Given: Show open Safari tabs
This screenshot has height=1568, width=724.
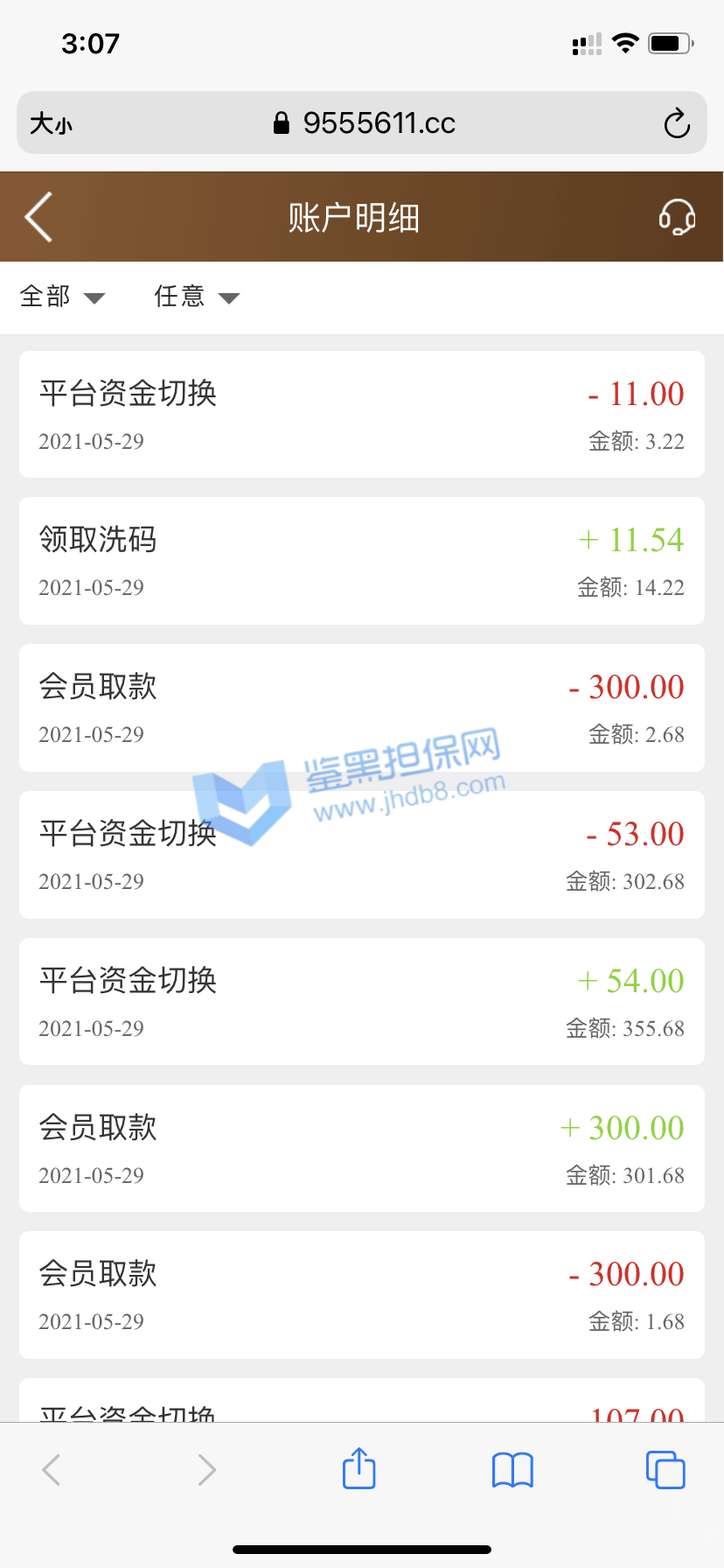Looking at the screenshot, I should tap(665, 1470).
